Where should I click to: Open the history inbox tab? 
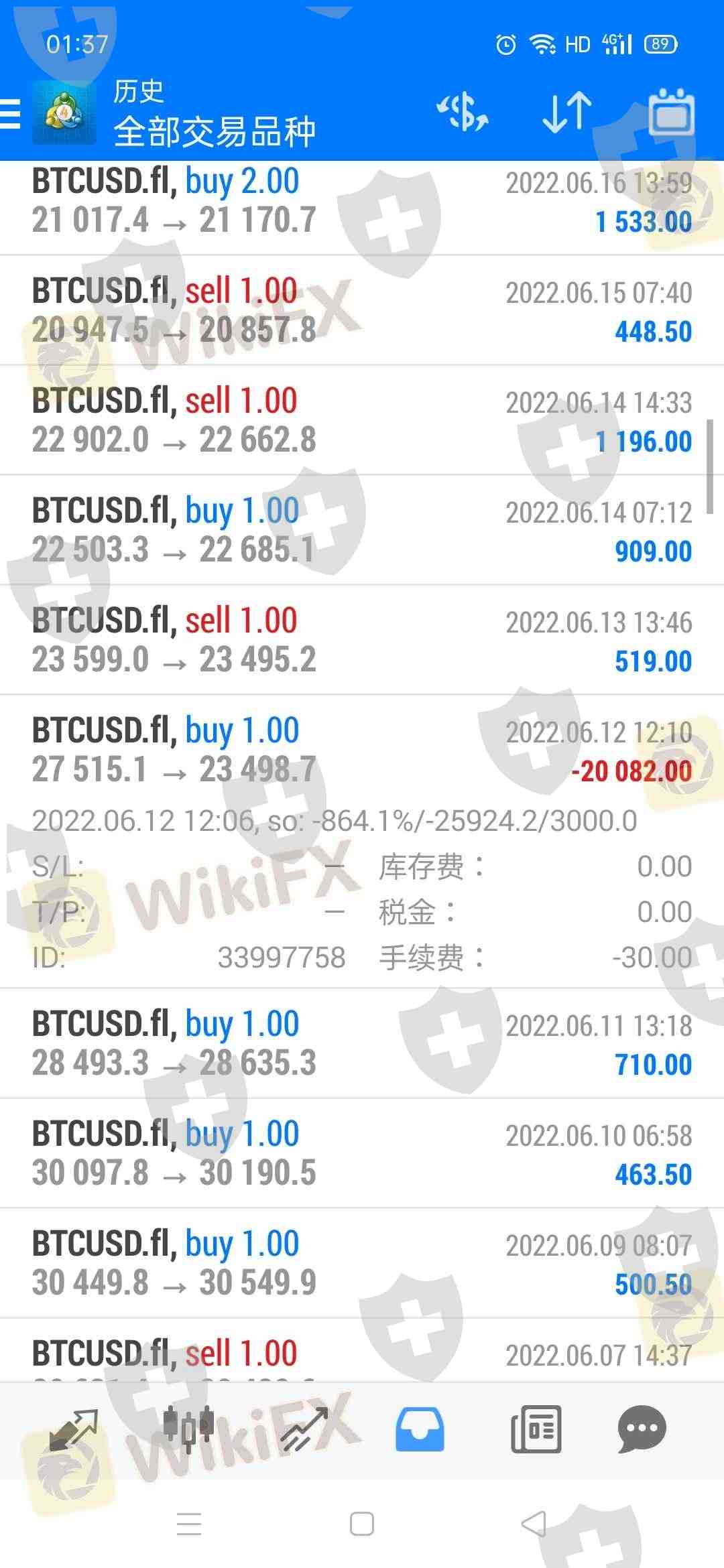420,1429
